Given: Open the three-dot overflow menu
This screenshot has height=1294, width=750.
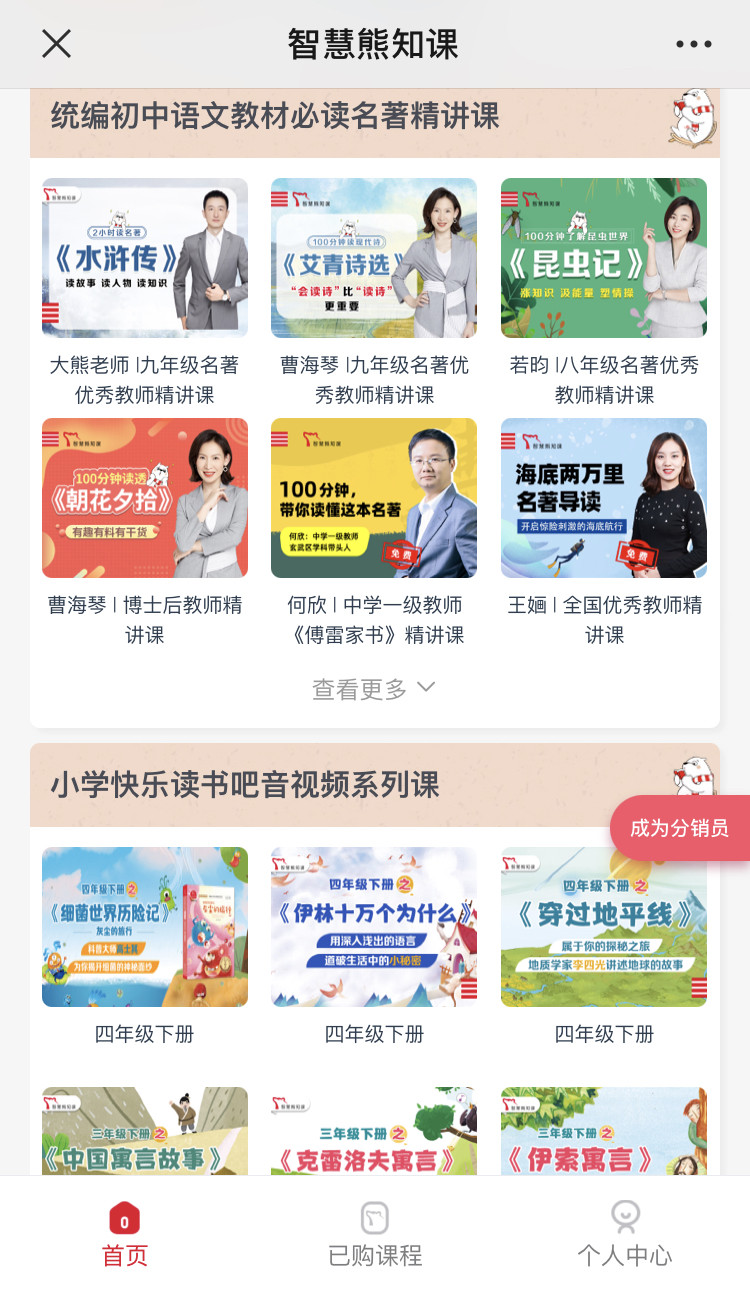Looking at the screenshot, I should point(693,44).
